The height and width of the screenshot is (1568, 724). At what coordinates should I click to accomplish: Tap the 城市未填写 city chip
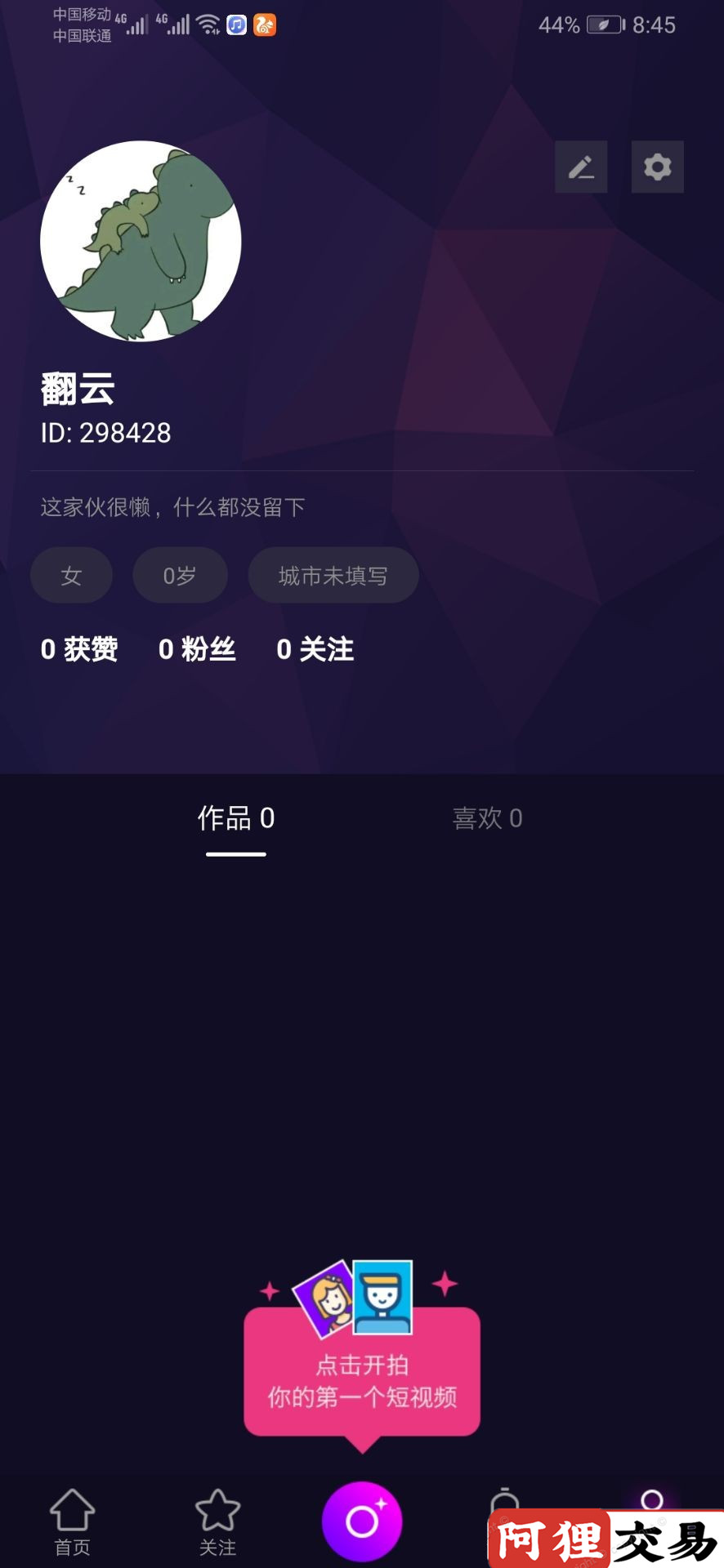(x=333, y=576)
